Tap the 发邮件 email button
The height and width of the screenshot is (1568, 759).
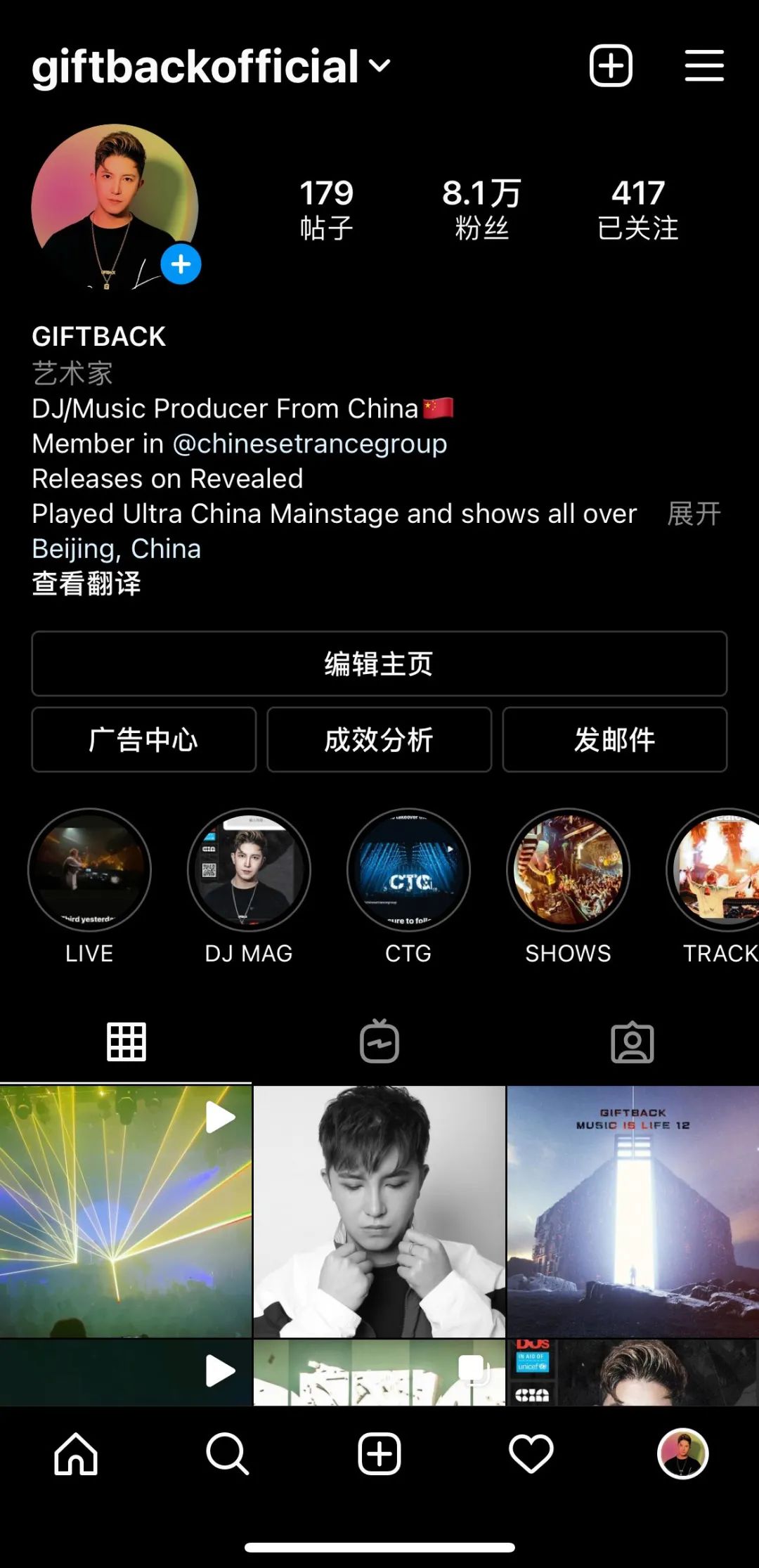pos(614,739)
